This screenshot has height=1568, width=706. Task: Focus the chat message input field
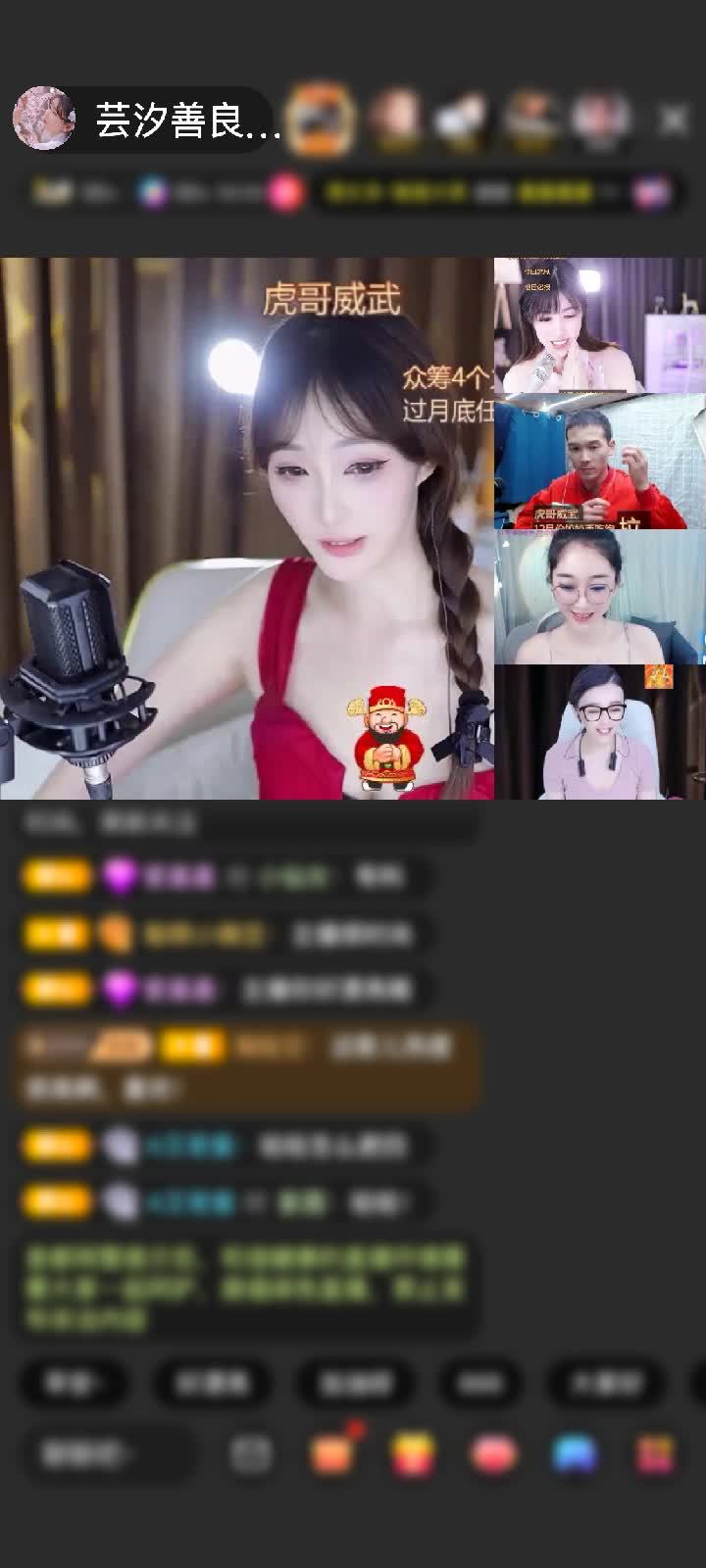point(108,1454)
